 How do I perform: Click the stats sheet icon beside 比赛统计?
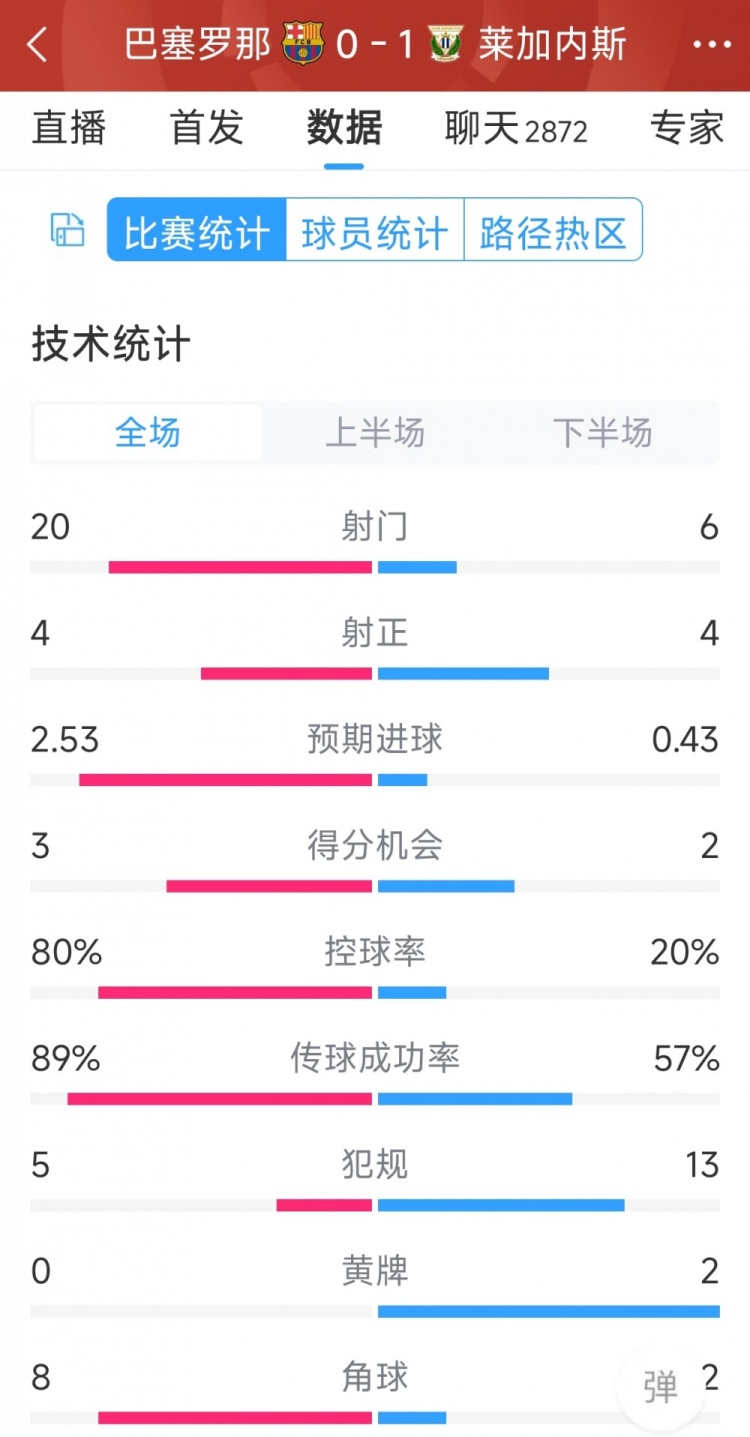[x=66, y=231]
